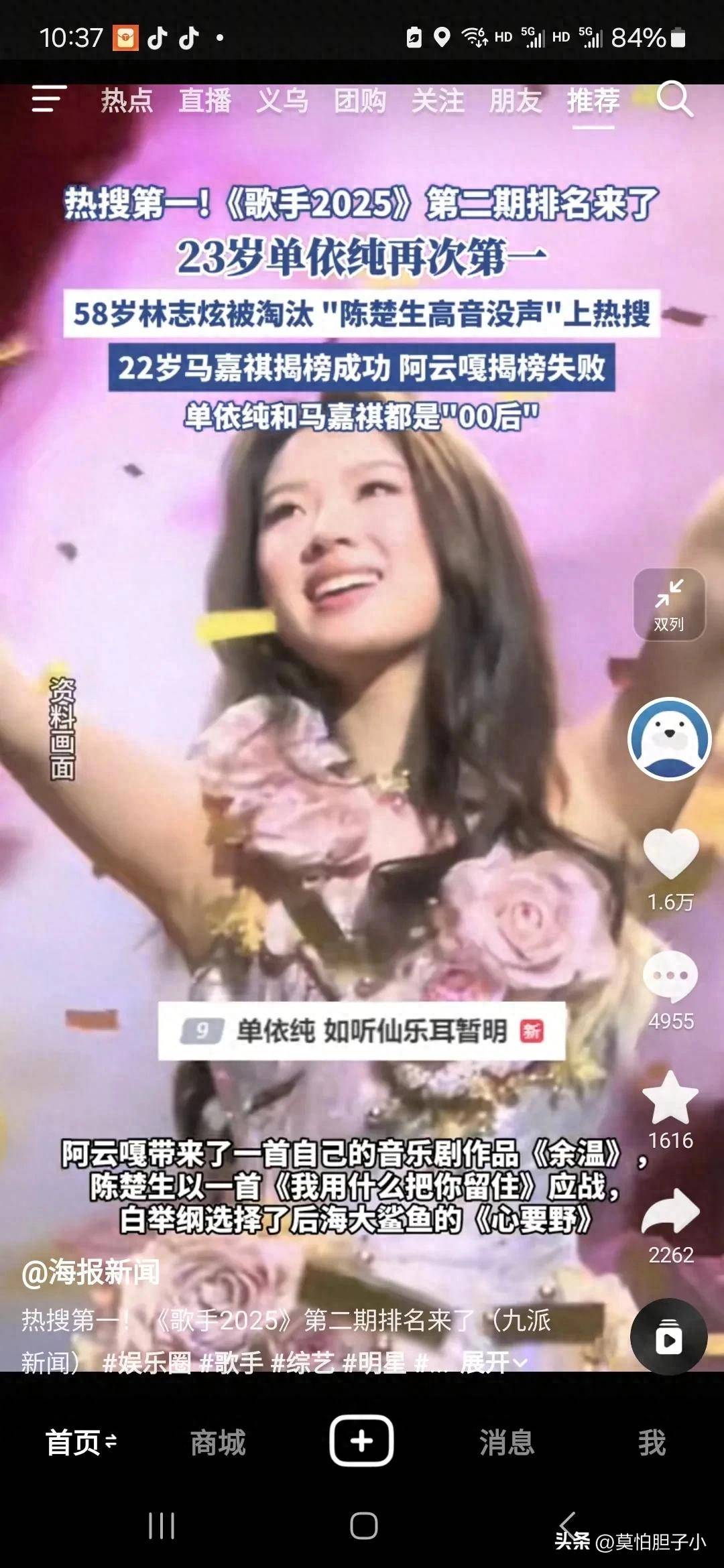The height and width of the screenshot is (1568, 724).
Task: Go to the 商城 tab
Action: [218, 1442]
